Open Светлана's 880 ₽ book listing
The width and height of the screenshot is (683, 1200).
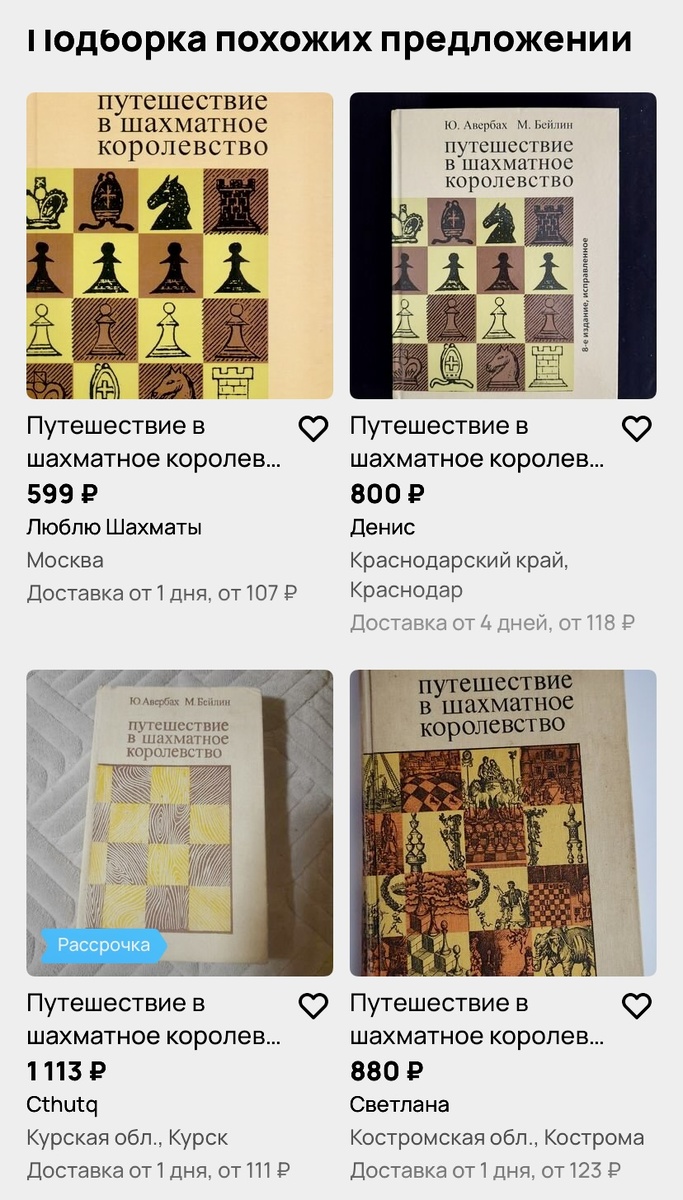pyautogui.click(x=502, y=822)
